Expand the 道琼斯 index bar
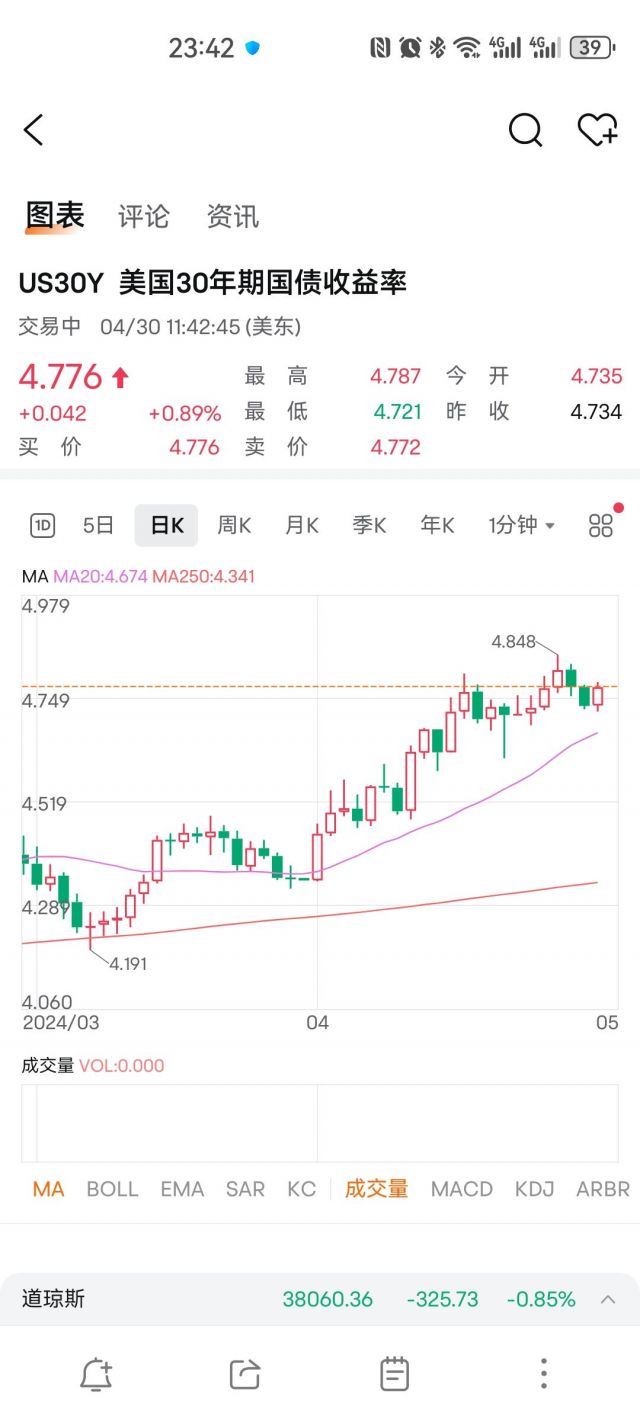Viewport: 640px width, 1422px height. tap(608, 1299)
